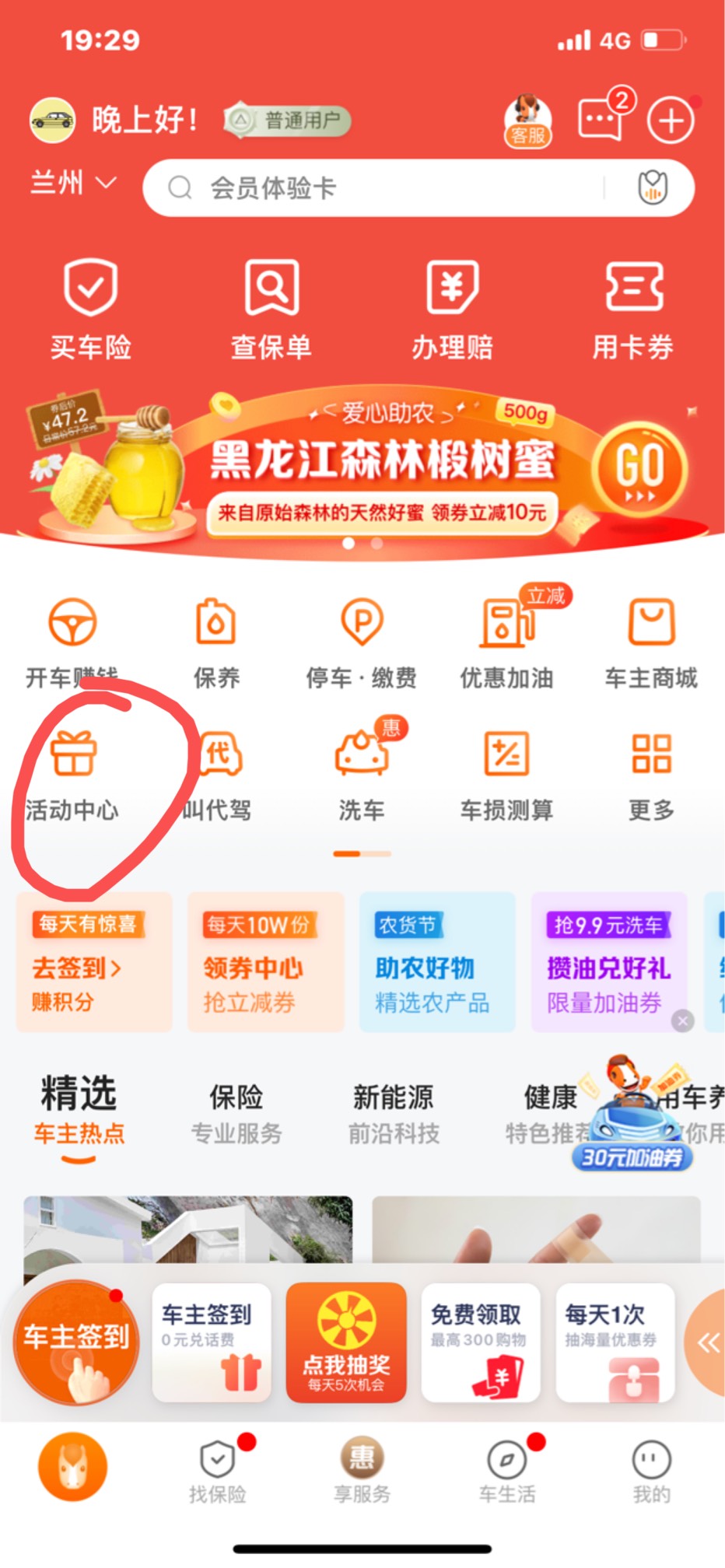Tap 点我抽奖 lucky draw tile
725x1568 pixels.
pyautogui.click(x=346, y=1343)
